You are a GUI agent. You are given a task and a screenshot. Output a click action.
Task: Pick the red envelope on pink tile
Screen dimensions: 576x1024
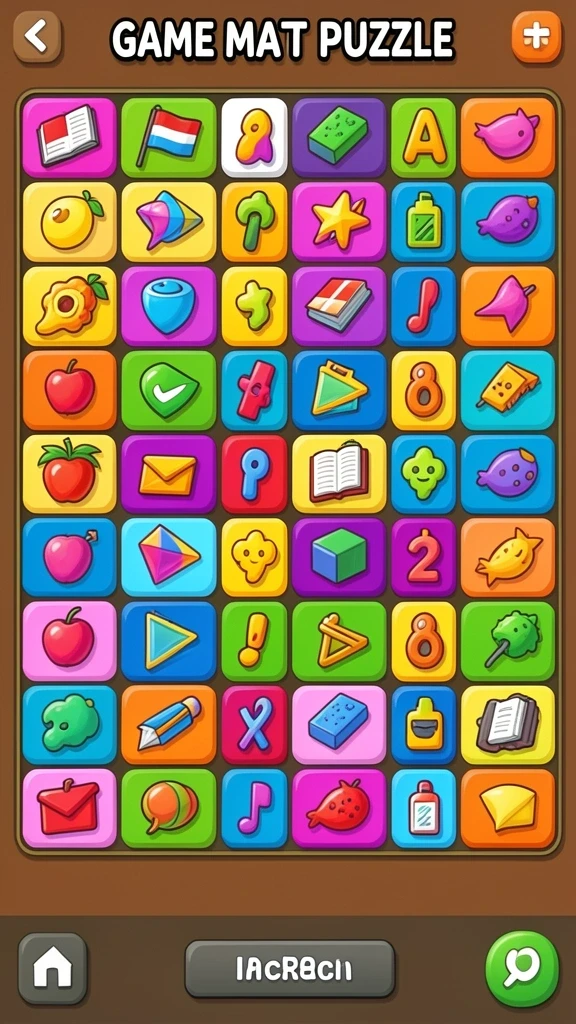(x=69, y=808)
